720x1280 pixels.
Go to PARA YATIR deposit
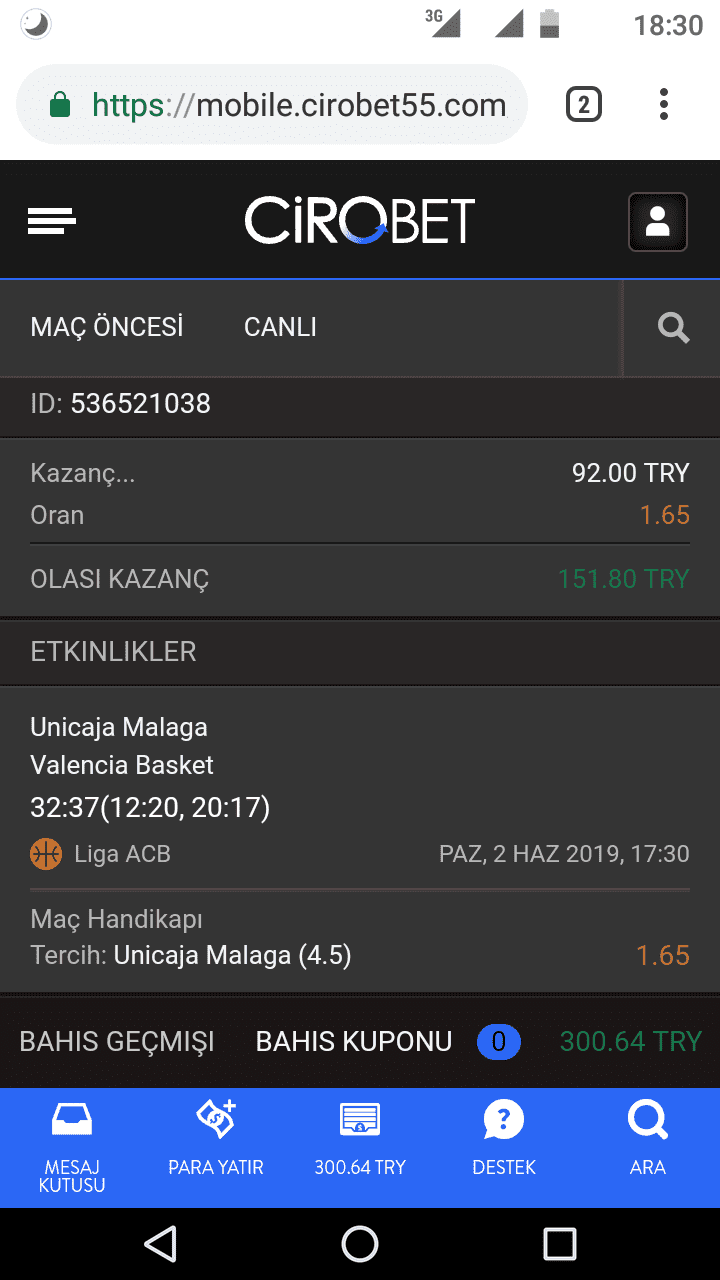click(216, 1139)
